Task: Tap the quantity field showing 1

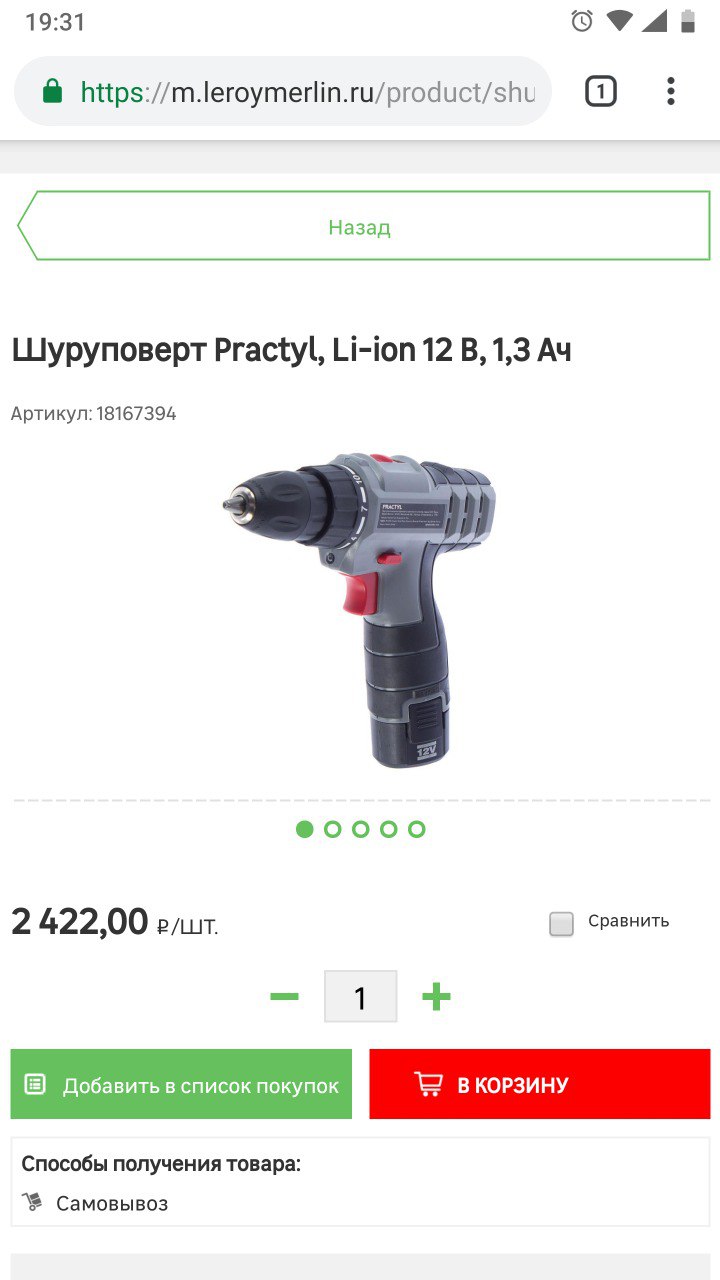Action: tap(360, 996)
